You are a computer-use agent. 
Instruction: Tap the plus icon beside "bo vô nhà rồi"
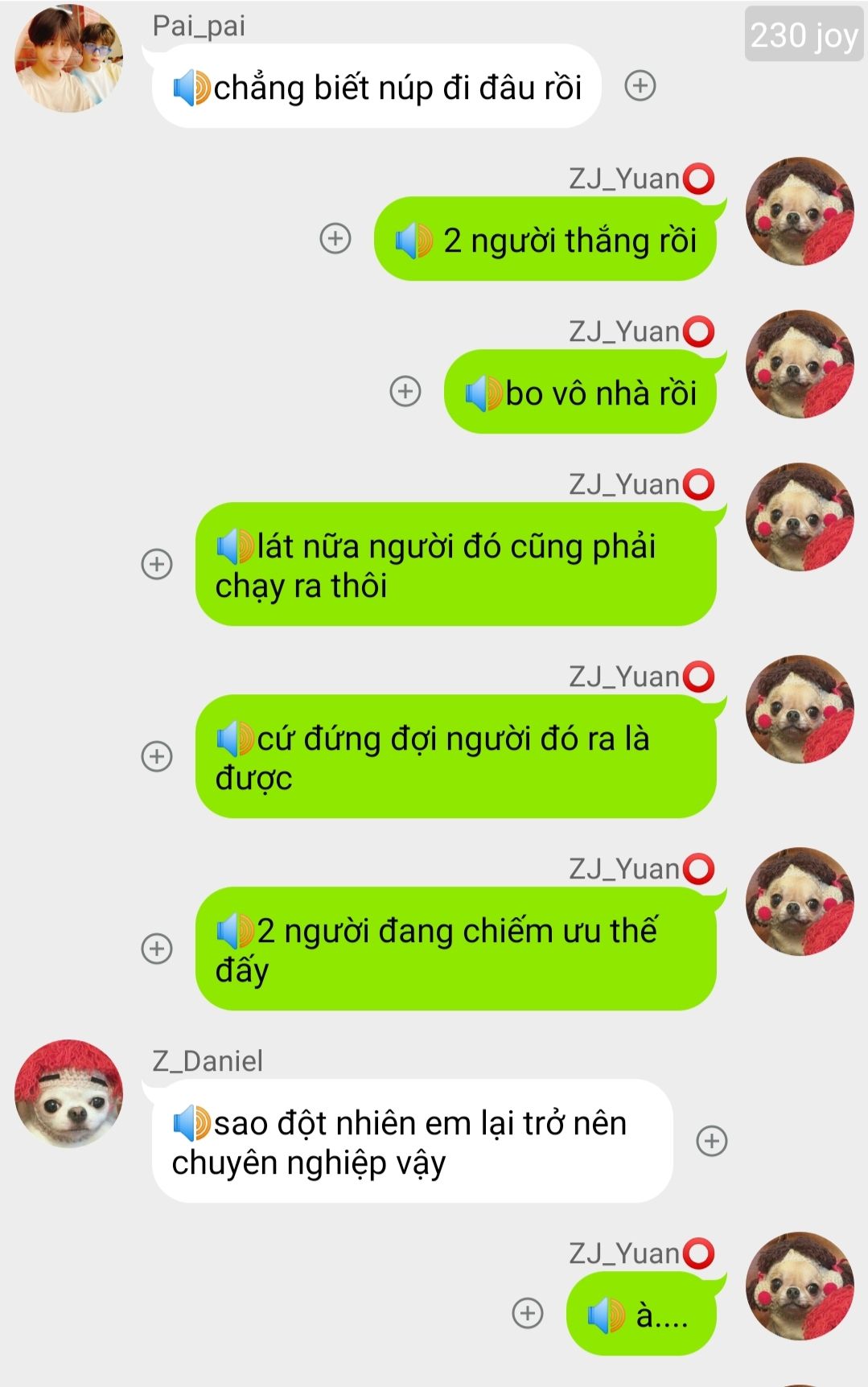[x=405, y=391]
